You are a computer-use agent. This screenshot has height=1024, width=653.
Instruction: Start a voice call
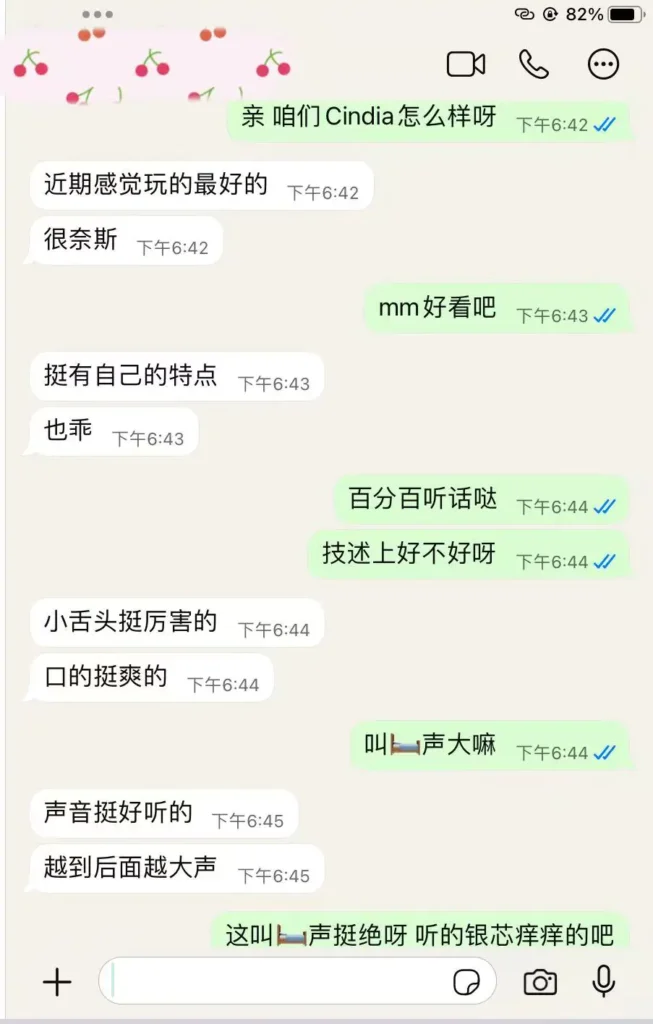coord(534,65)
